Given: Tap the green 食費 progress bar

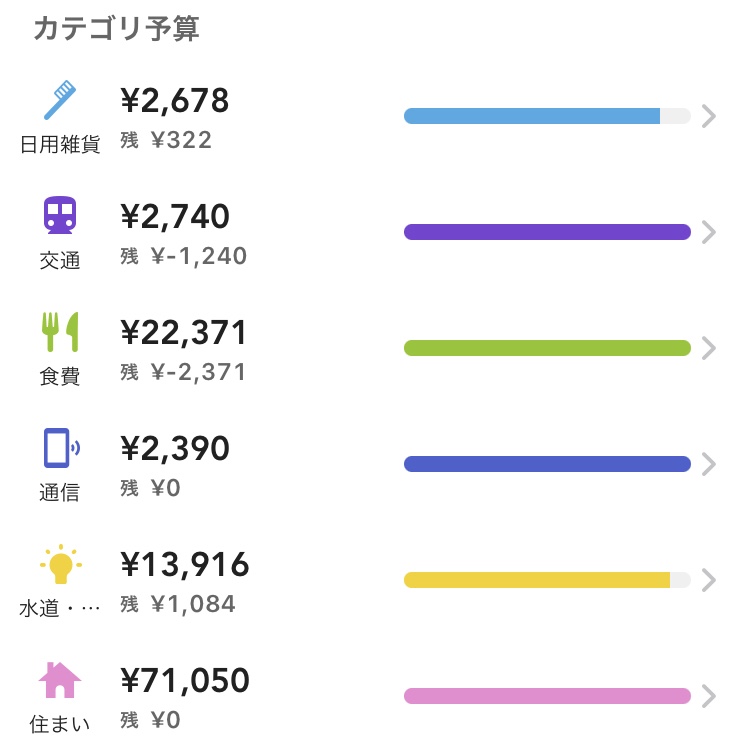Looking at the screenshot, I should (547, 348).
